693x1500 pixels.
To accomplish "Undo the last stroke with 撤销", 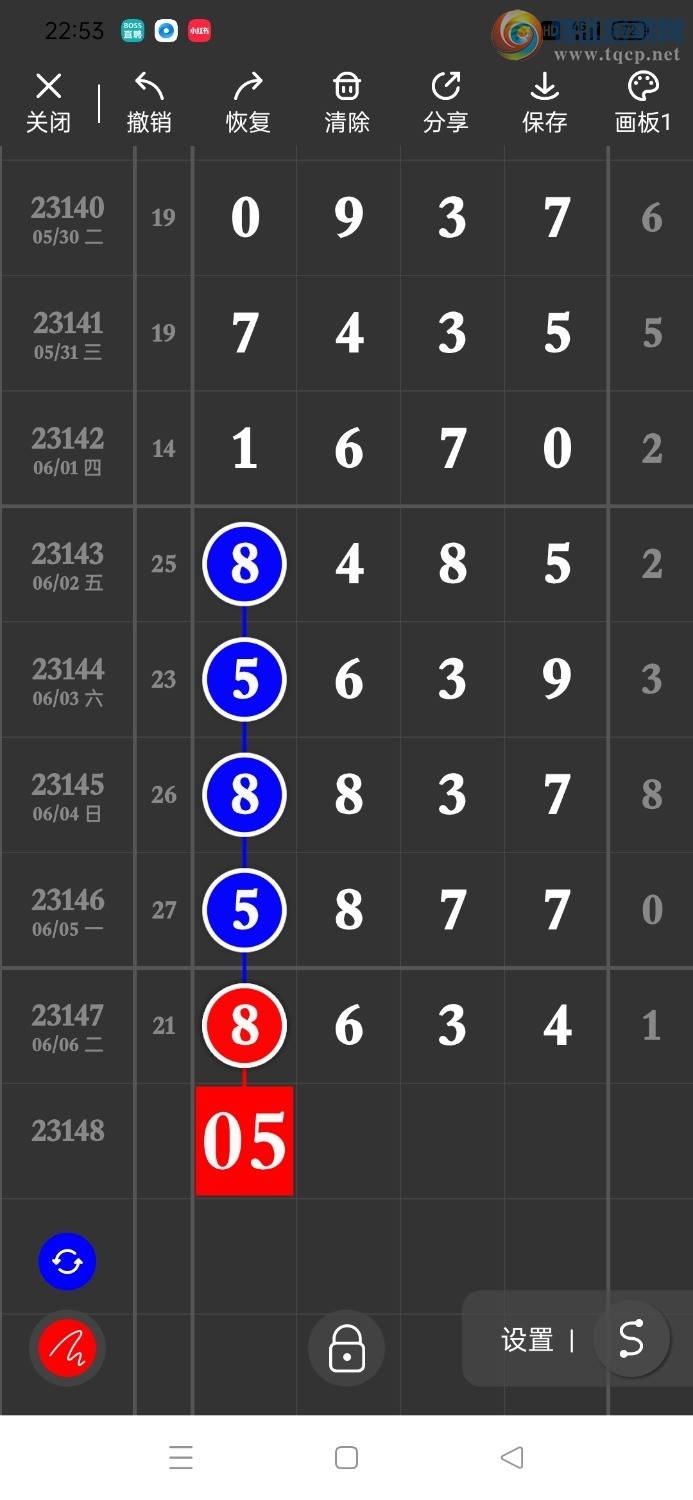I will pyautogui.click(x=149, y=103).
